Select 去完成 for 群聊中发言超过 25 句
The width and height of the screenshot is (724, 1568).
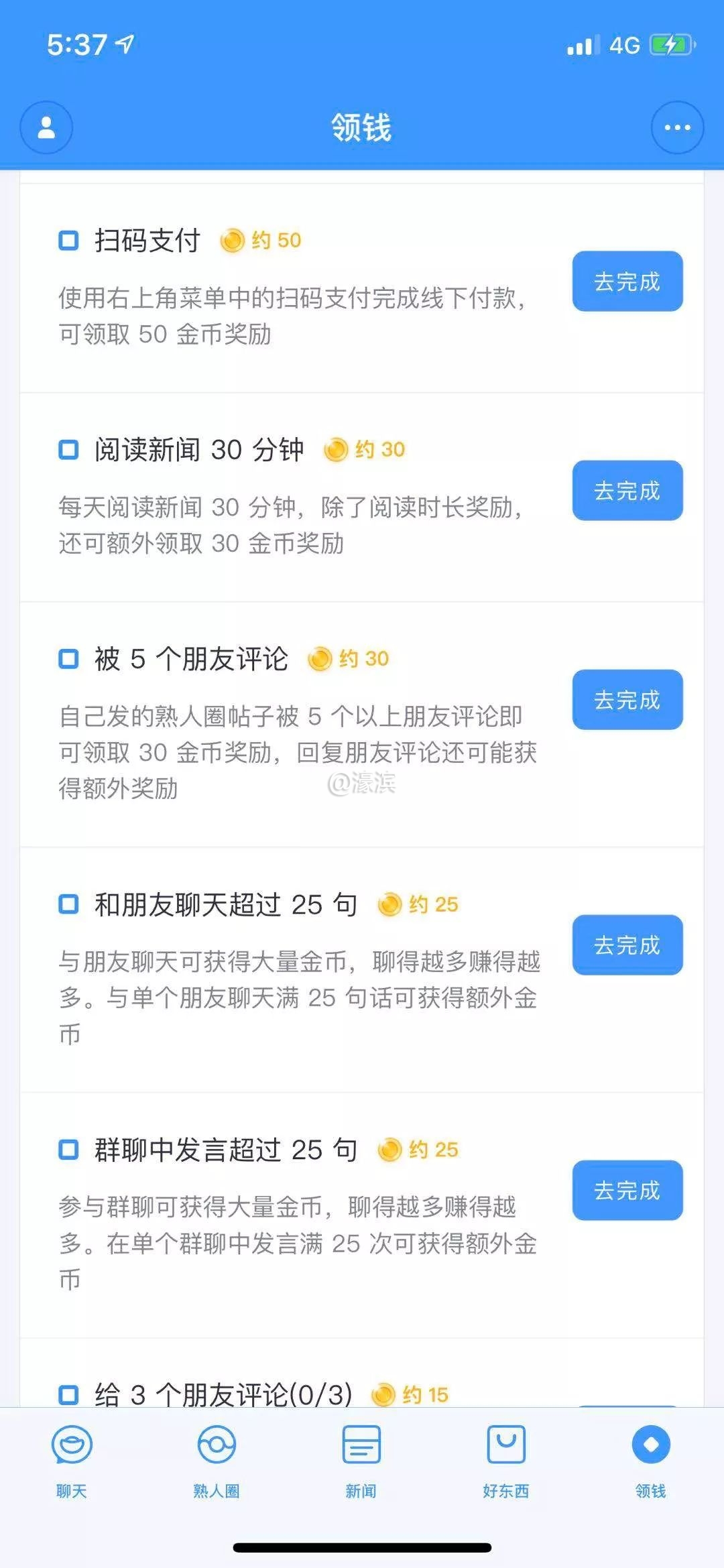(627, 1191)
